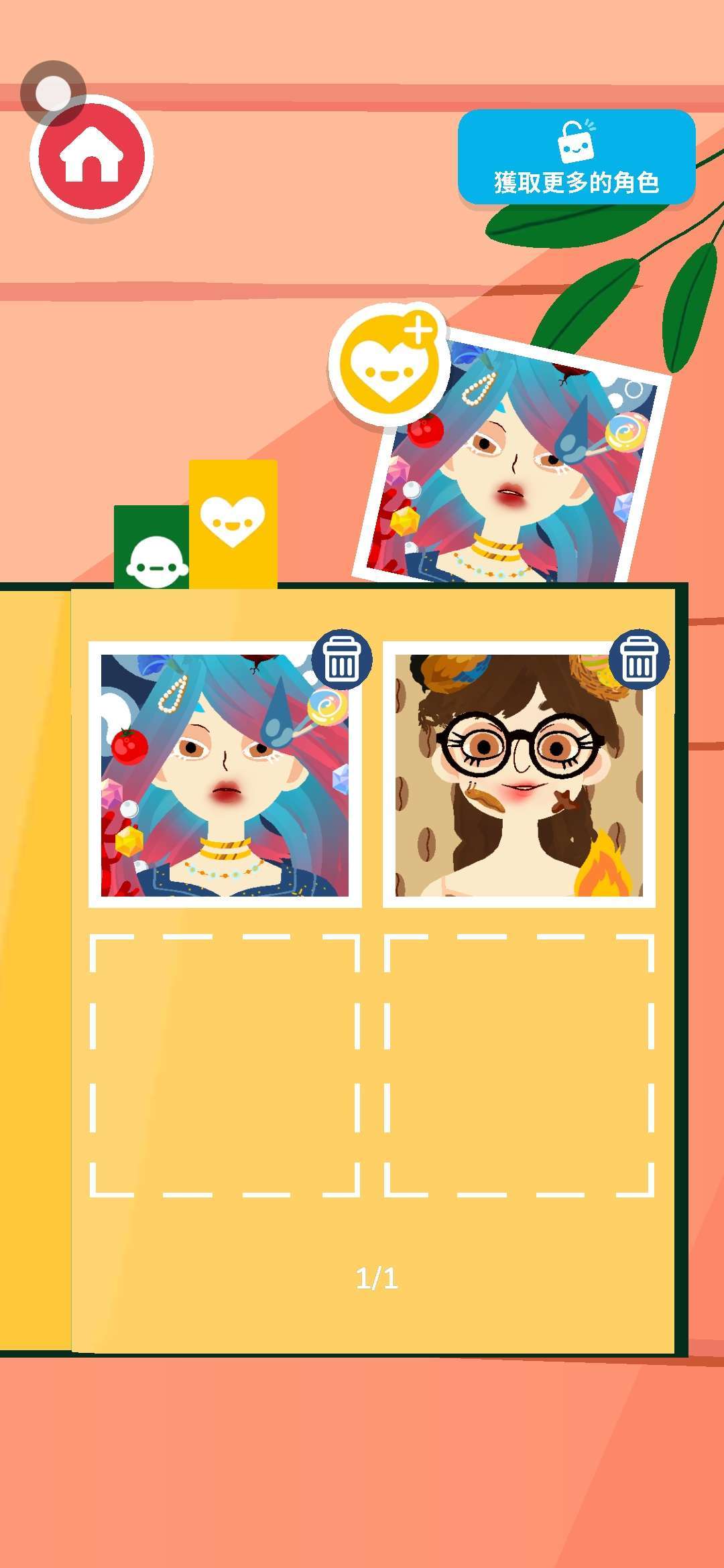The image size is (724, 1568).
Task: Add the tilted photo to favorites
Action: pos(389,363)
